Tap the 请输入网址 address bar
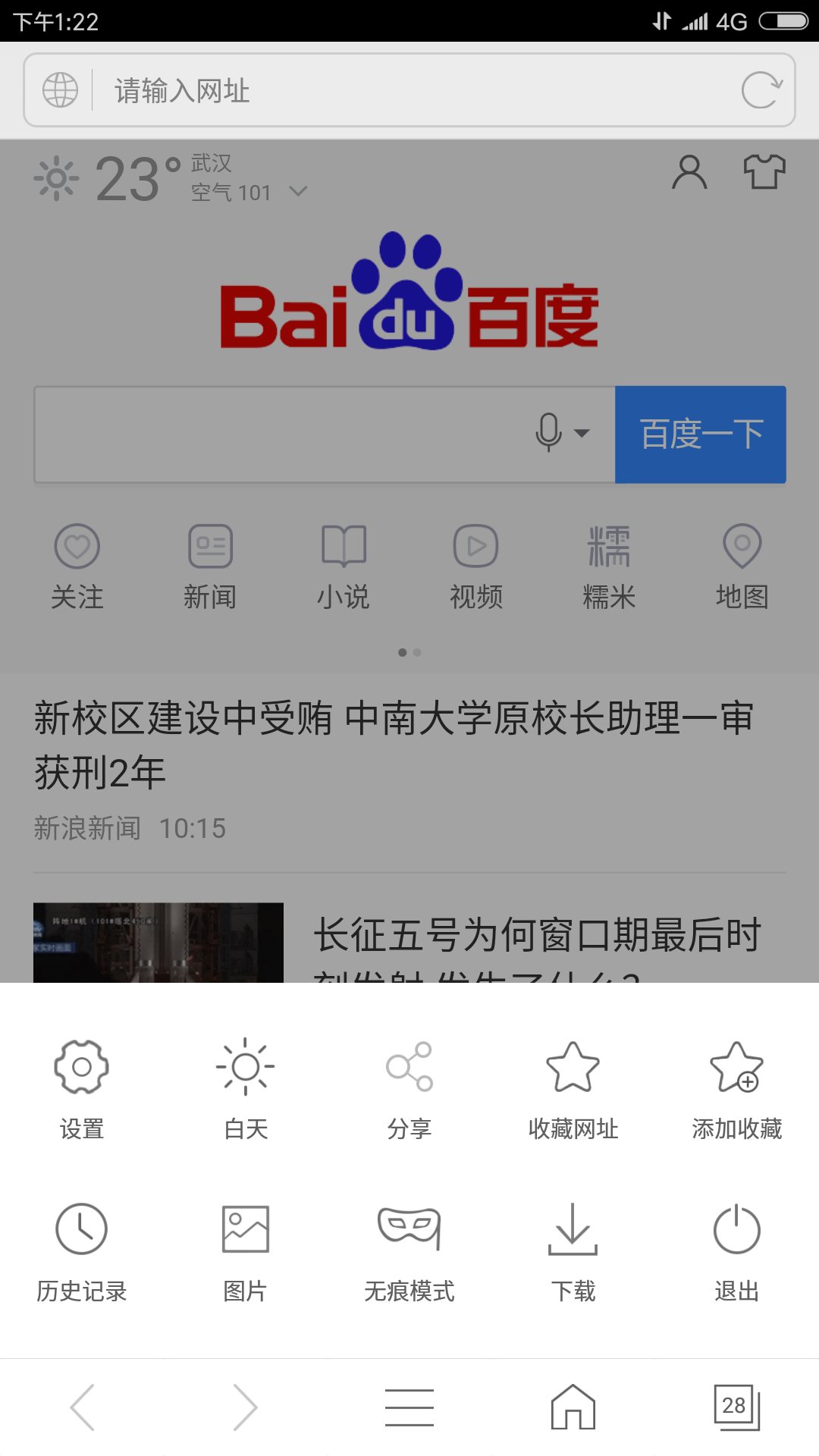The height and width of the screenshot is (1456, 819). (409, 90)
